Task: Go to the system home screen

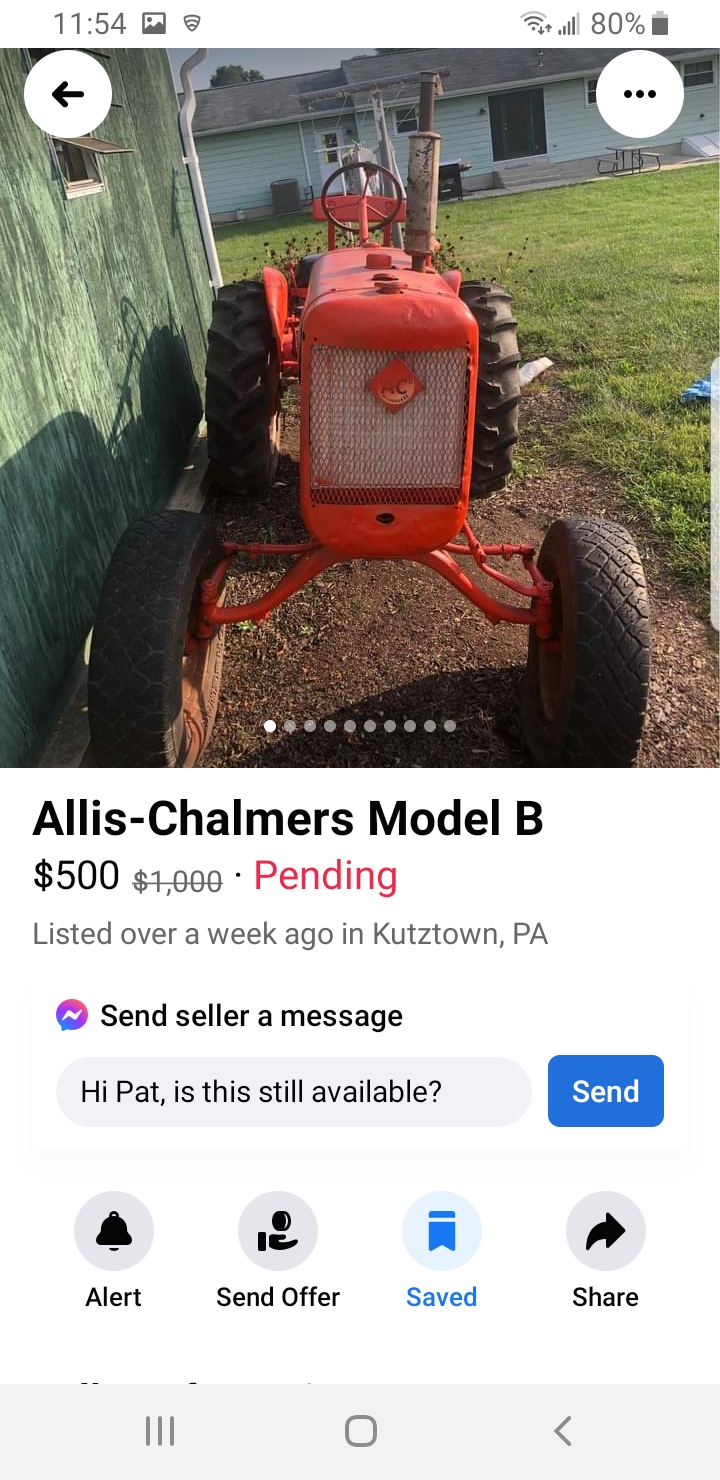Action: (x=360, y=1431)
